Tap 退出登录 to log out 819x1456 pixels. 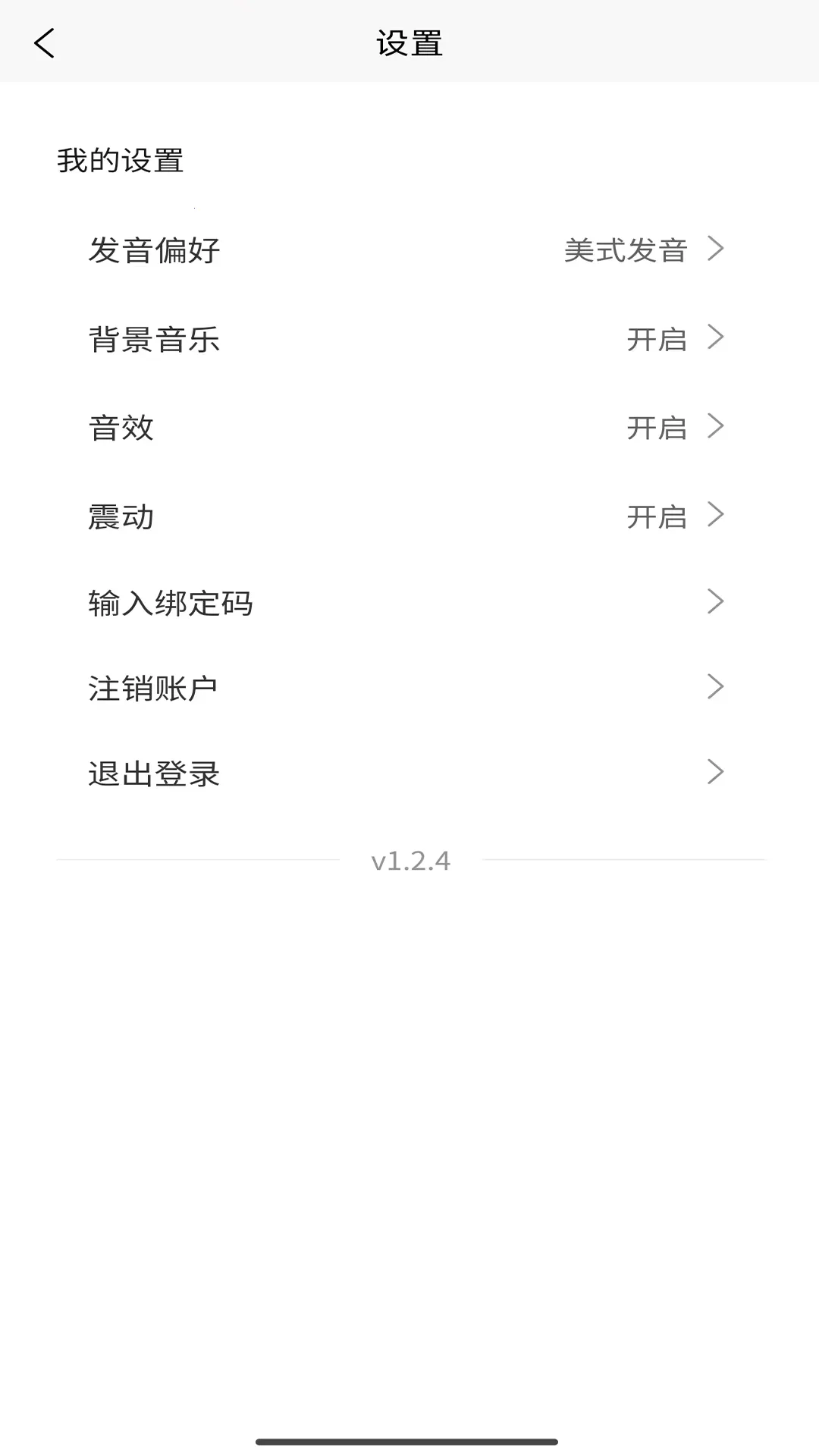coord(152,773)
